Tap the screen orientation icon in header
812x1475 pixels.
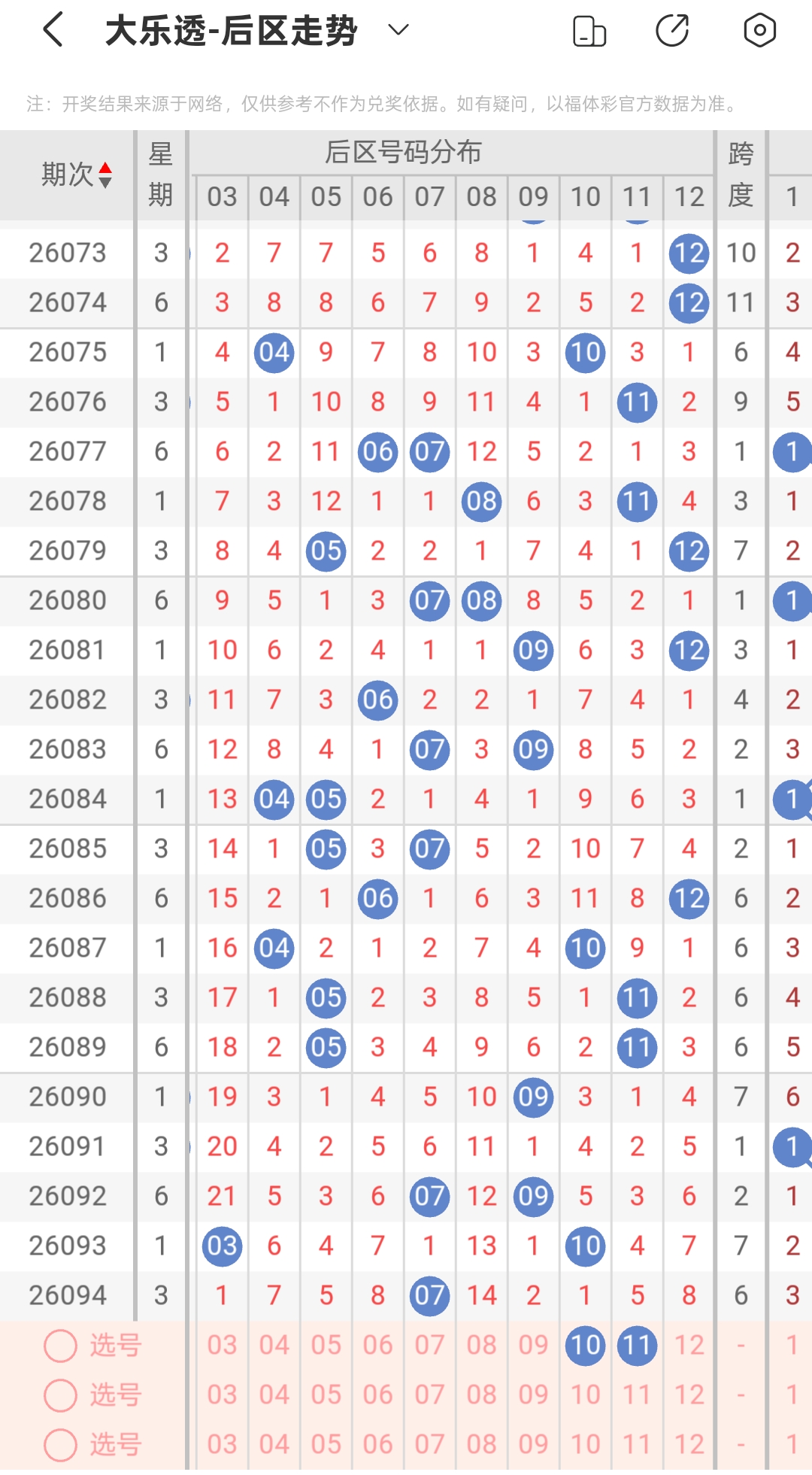tap(589, 31)
